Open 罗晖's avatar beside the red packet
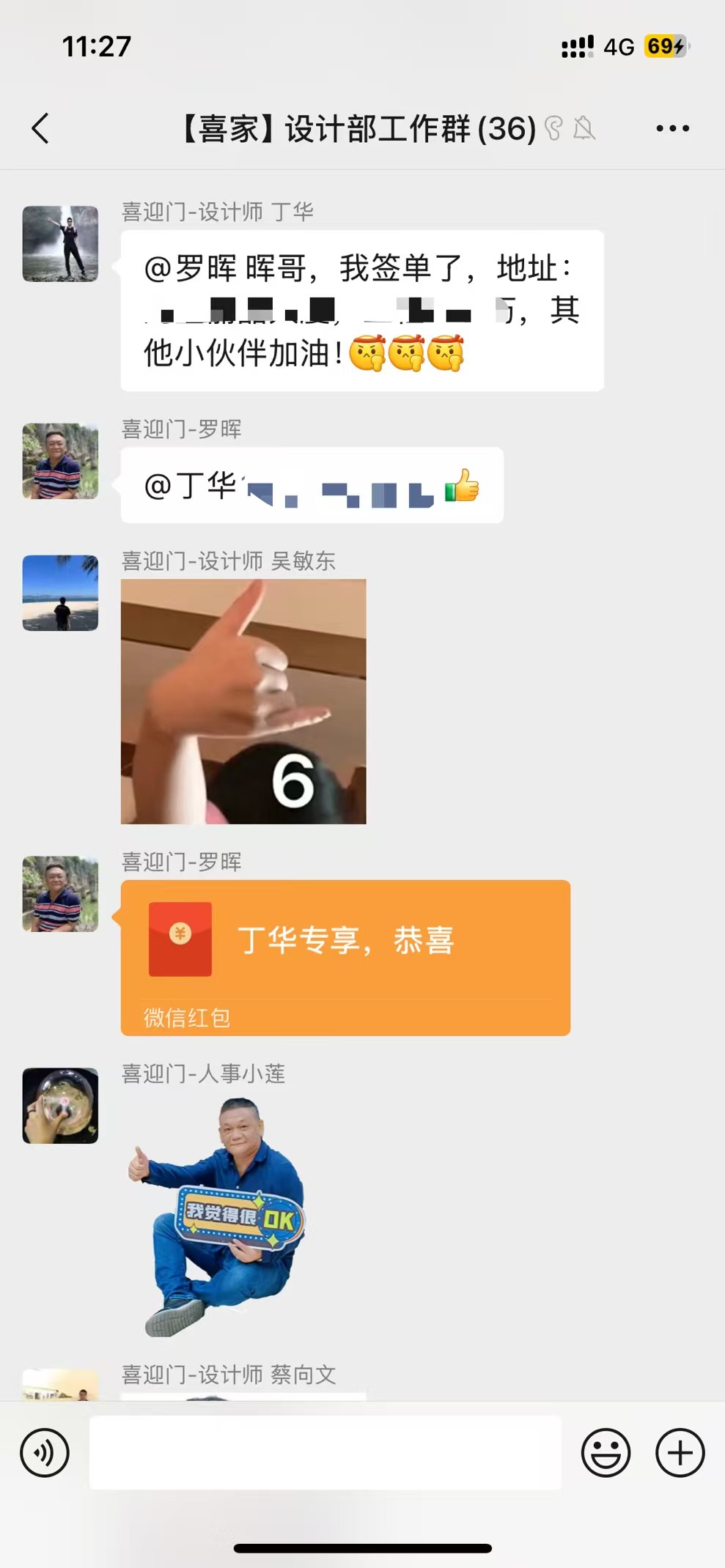This screenshot has height=1568, width=725. click(x=60, y=894)
